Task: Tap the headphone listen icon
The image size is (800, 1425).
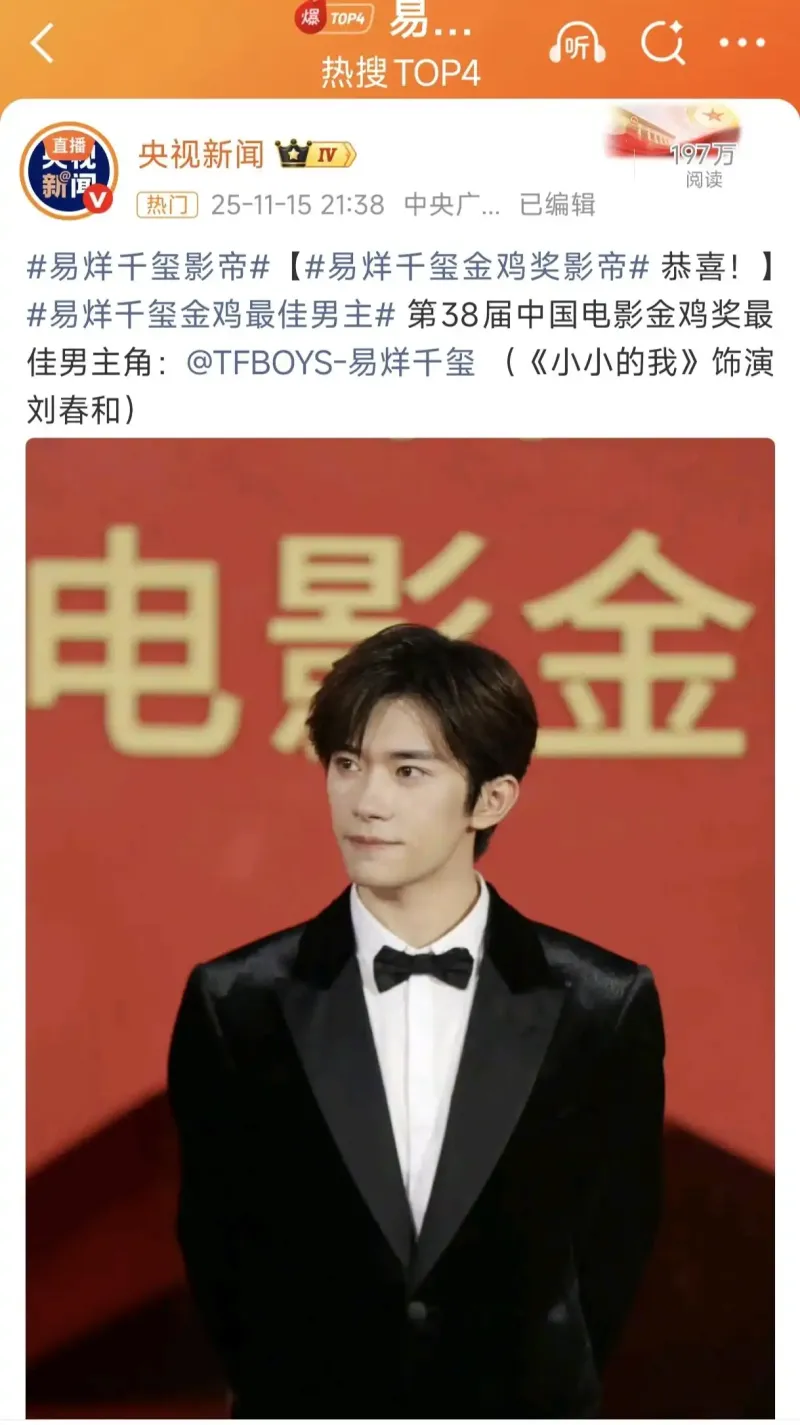Action: tap(578, 44)
